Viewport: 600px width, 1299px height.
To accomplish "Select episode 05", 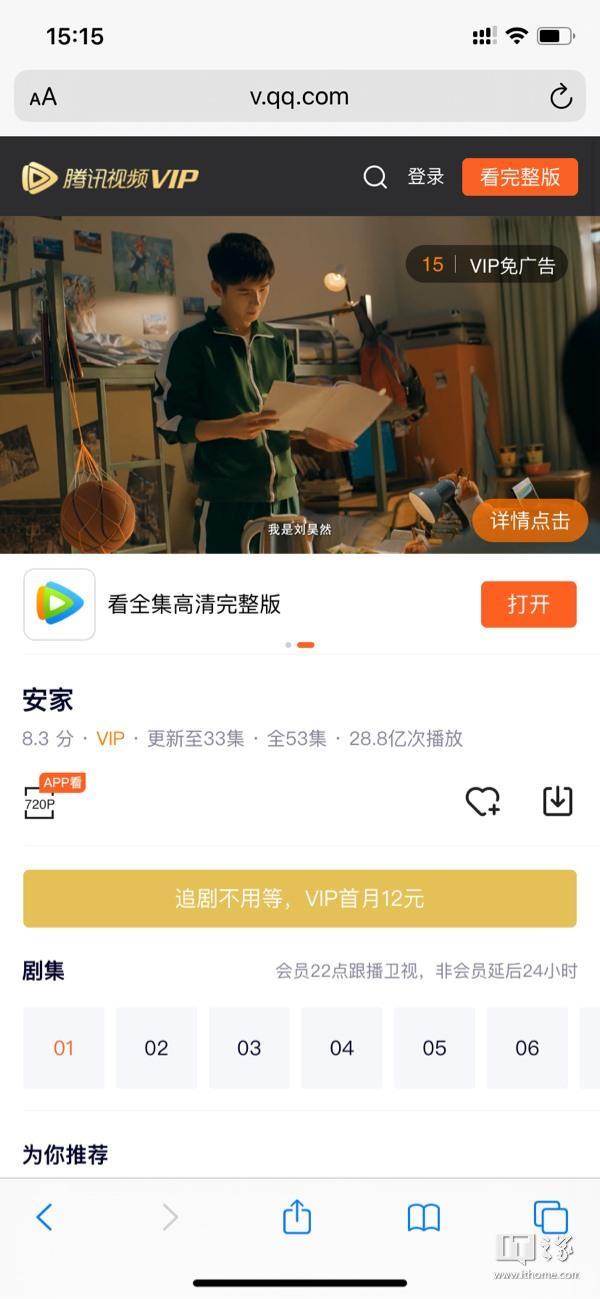I will point(434,1048).
